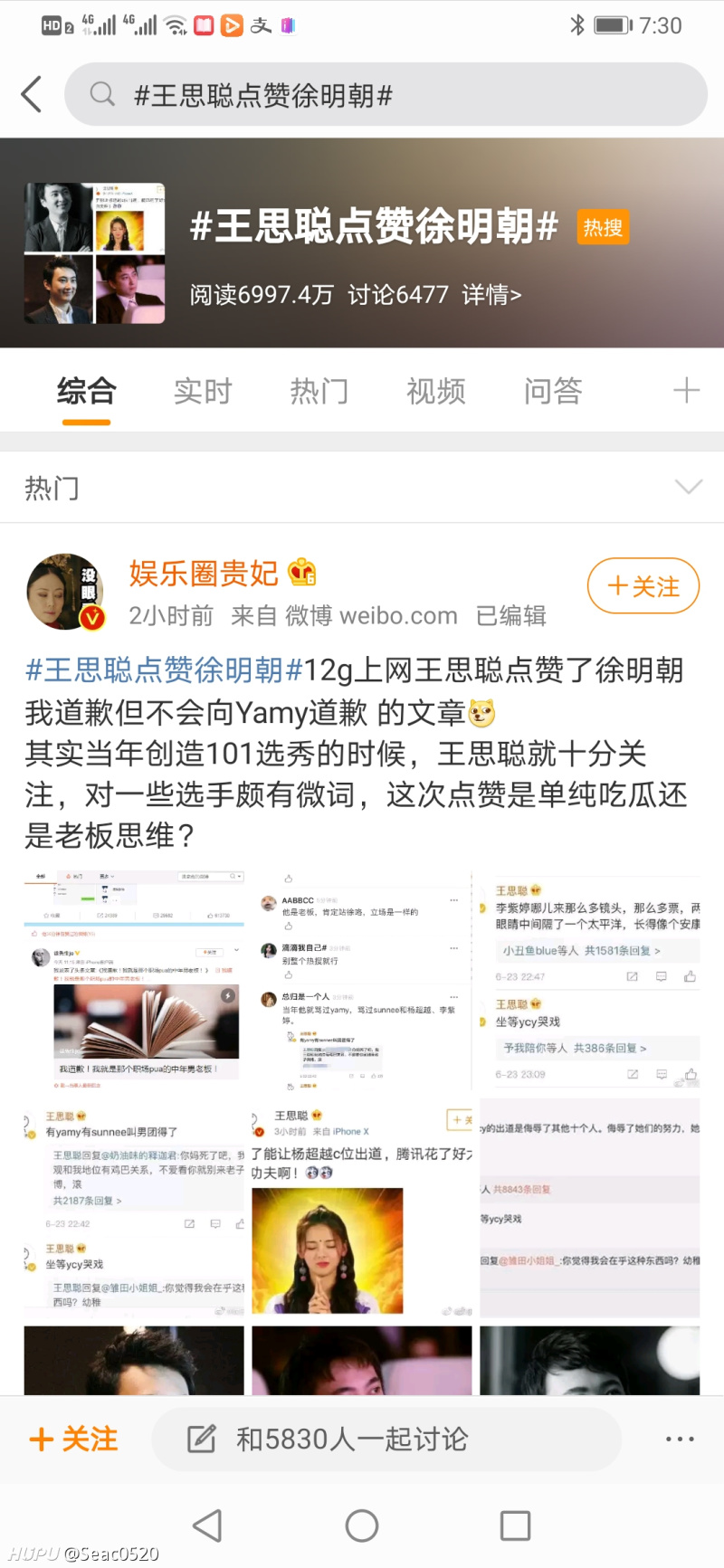The image size is (724, 1568).
Task: Go back using the top-left arrow
Action: click(x=33, y=94)
